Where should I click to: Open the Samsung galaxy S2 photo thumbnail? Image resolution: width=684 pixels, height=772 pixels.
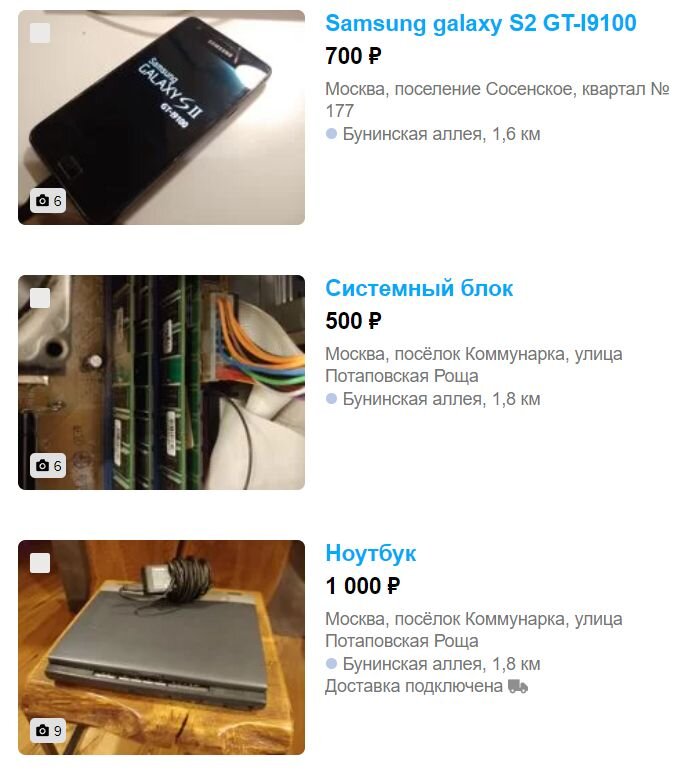tap(161, 117)
